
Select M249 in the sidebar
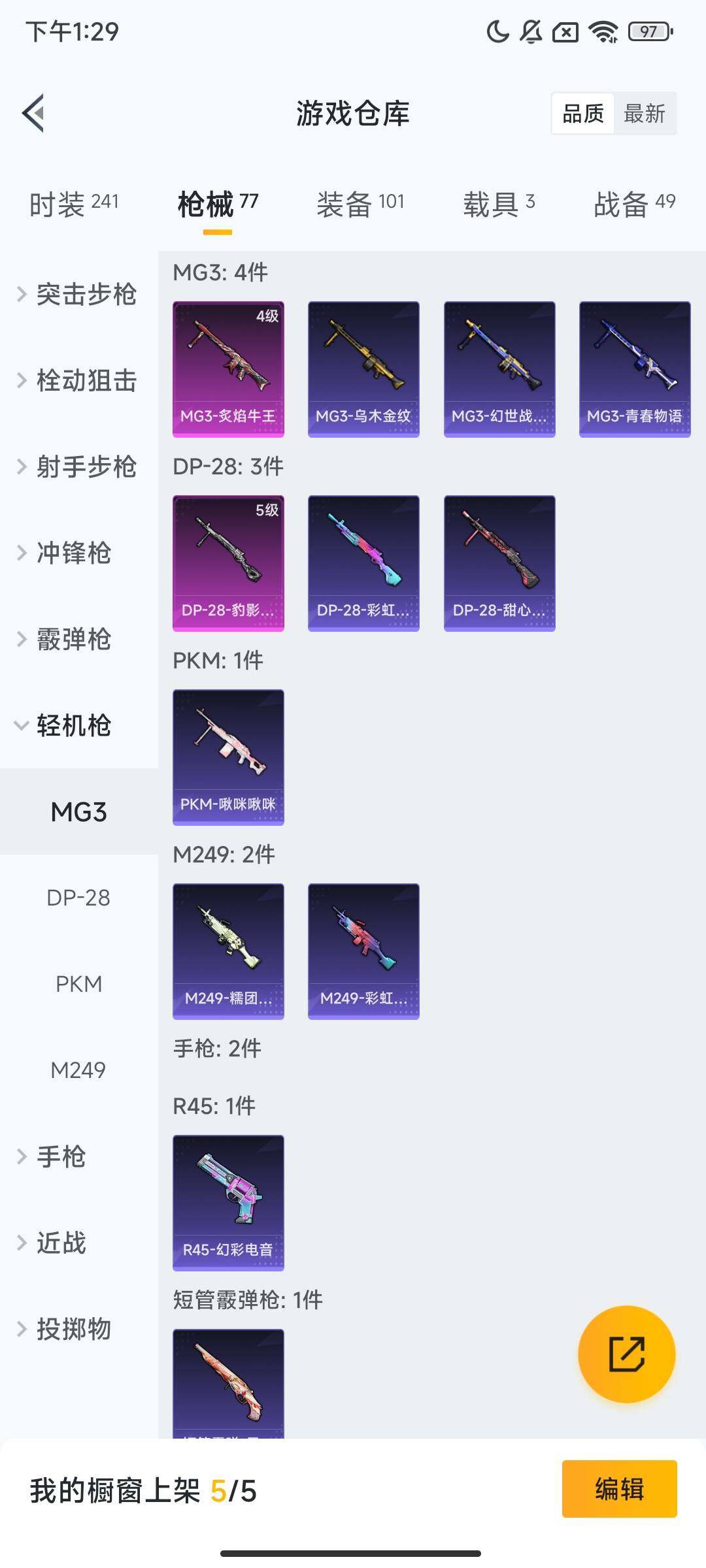tap(78, 1070)
